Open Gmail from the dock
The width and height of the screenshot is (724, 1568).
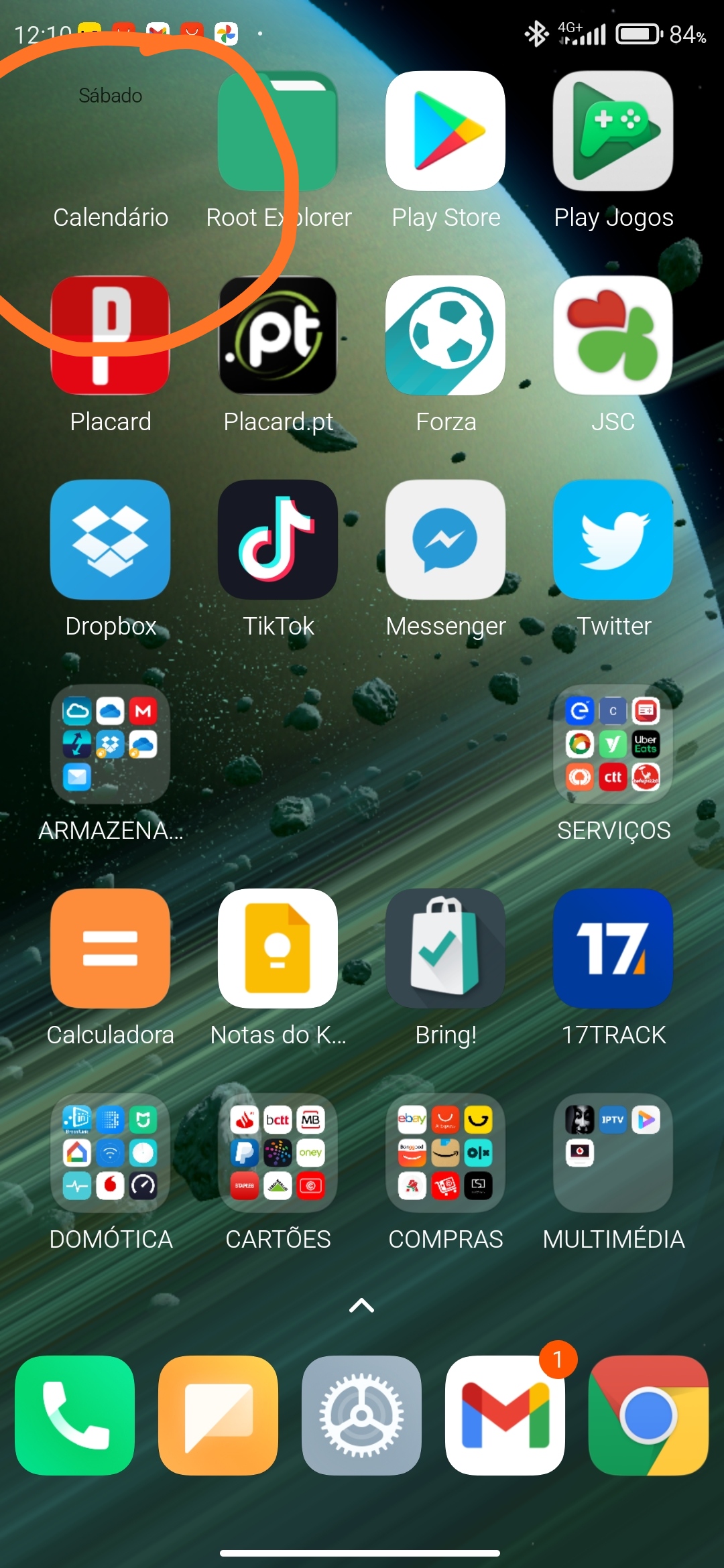(x=505, y=1415)
